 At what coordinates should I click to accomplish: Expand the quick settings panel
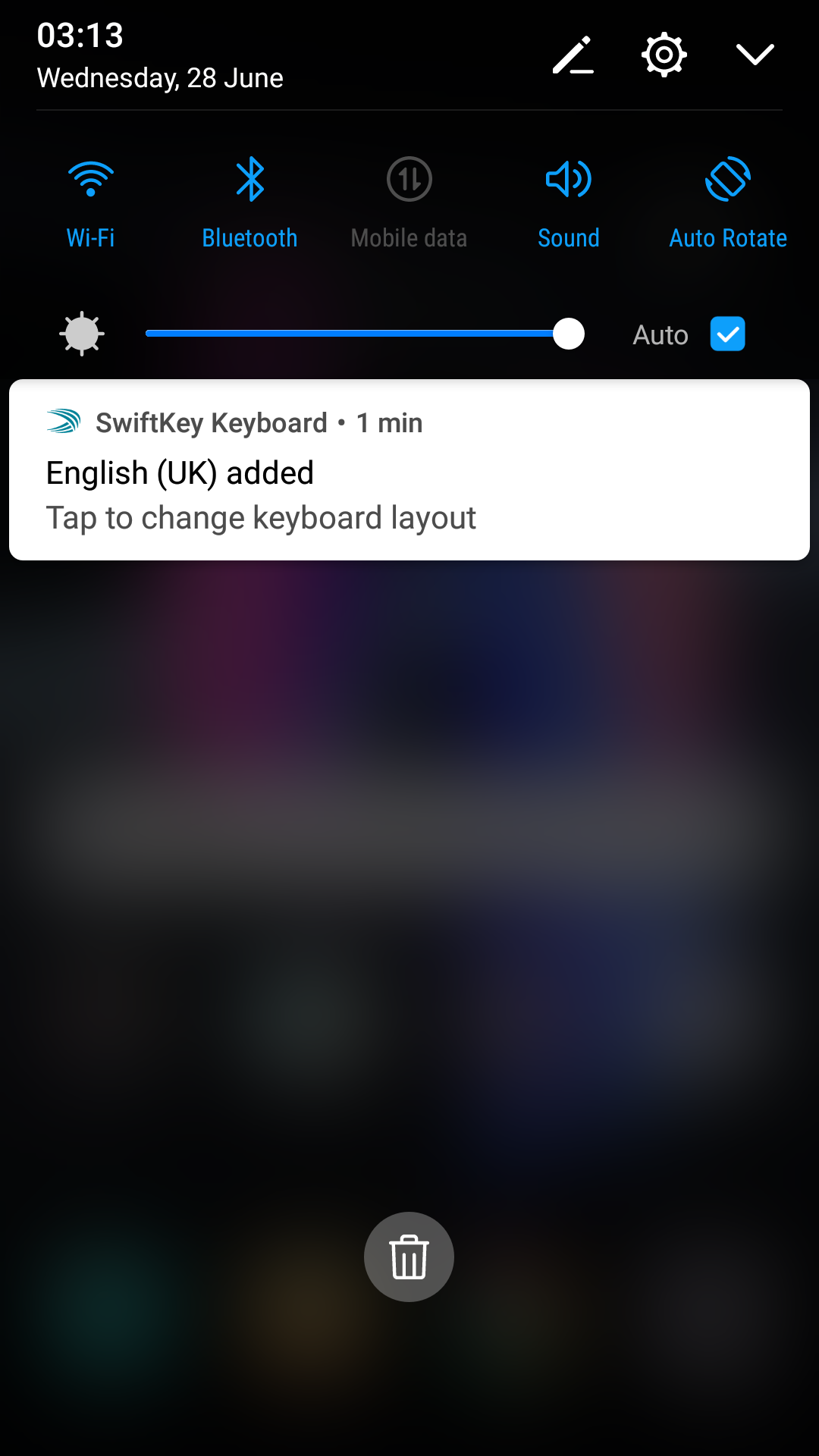tap(755, 55)
